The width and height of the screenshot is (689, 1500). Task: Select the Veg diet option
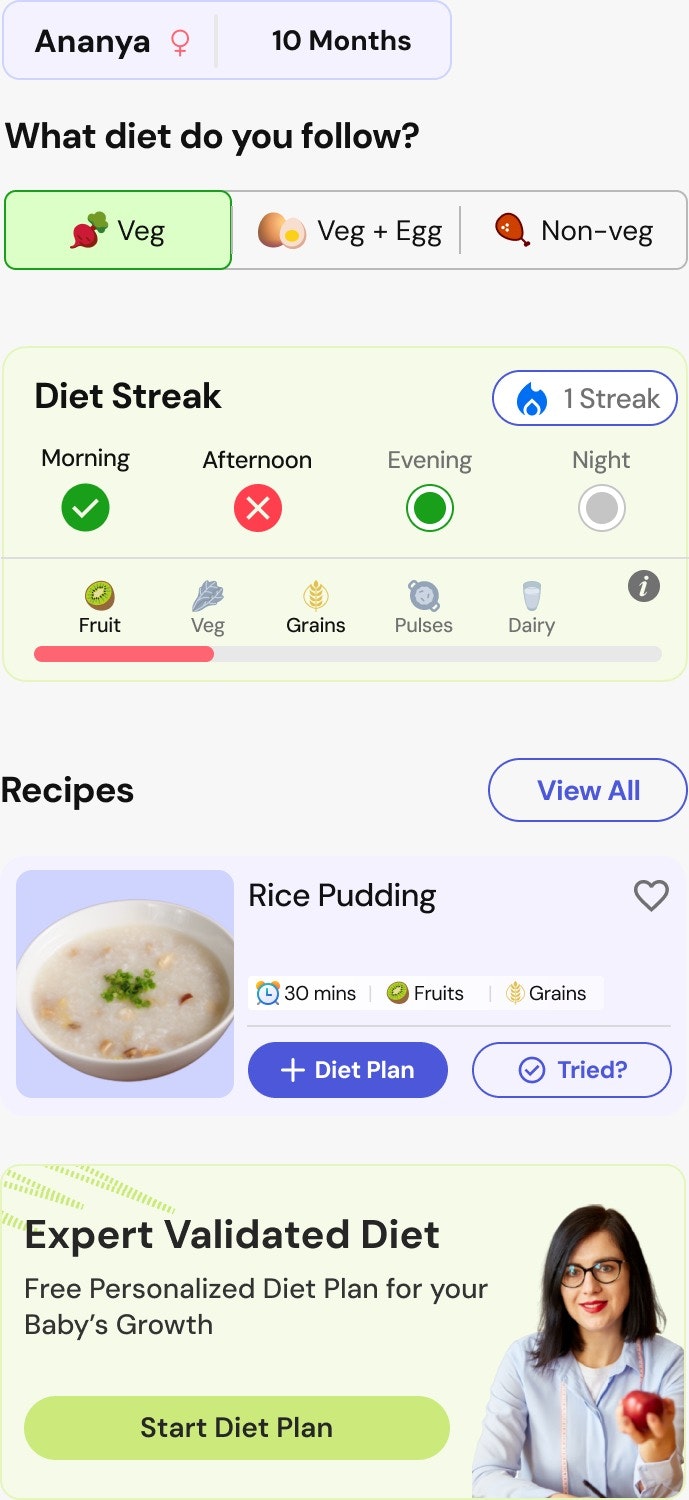coord(118,231)
